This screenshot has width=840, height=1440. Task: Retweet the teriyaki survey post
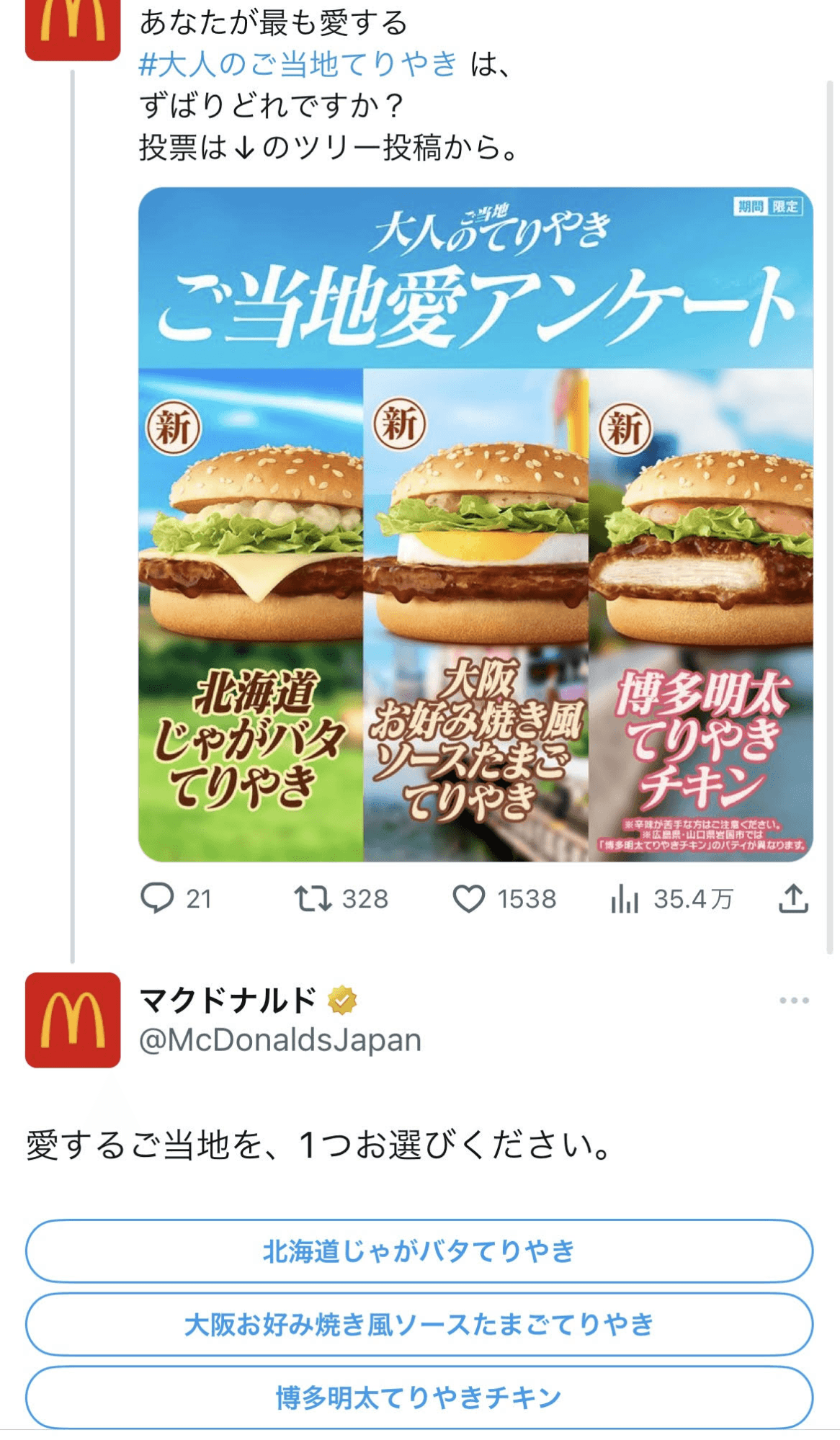pos(313,898)
